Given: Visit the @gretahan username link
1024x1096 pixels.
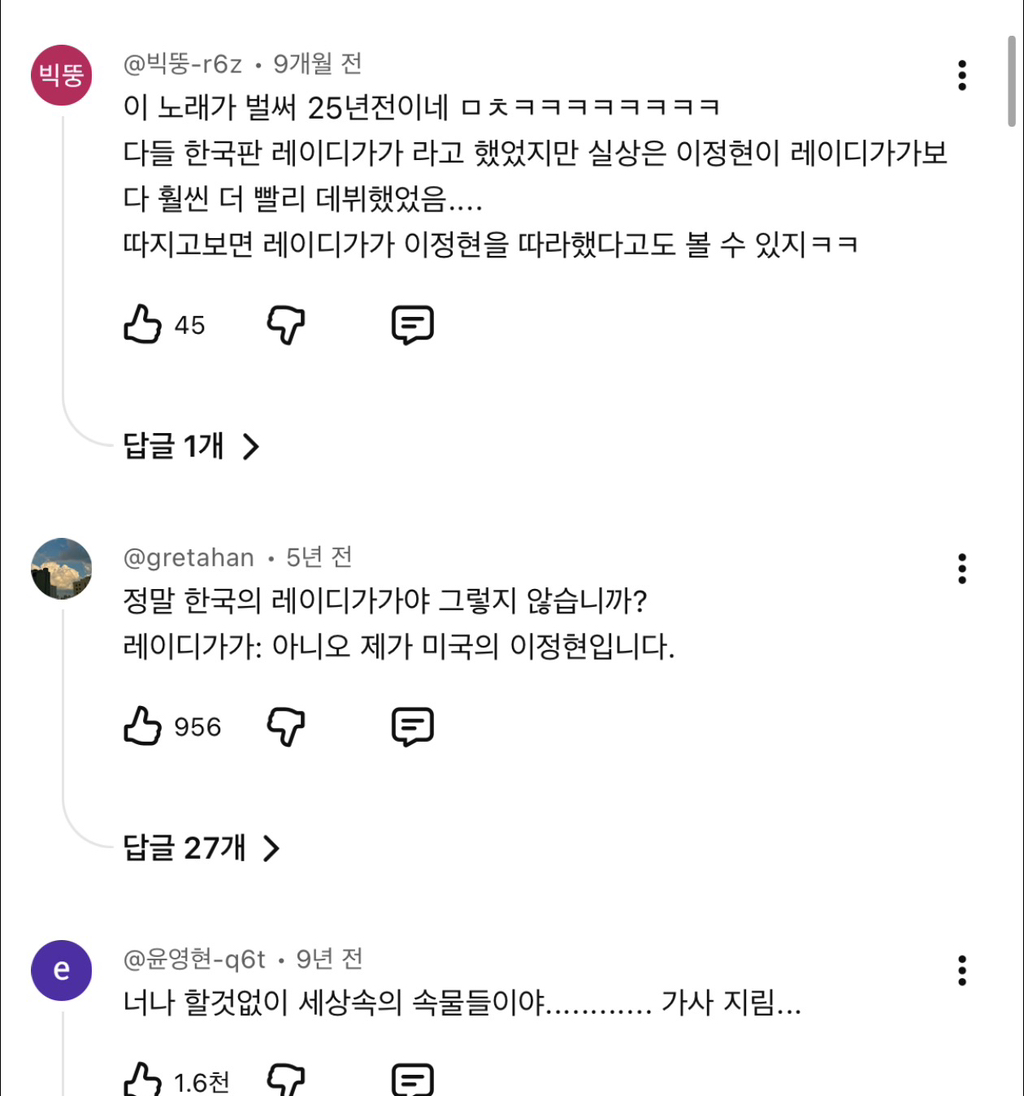Looking at the screenshot, I should (x=189, y=558).
